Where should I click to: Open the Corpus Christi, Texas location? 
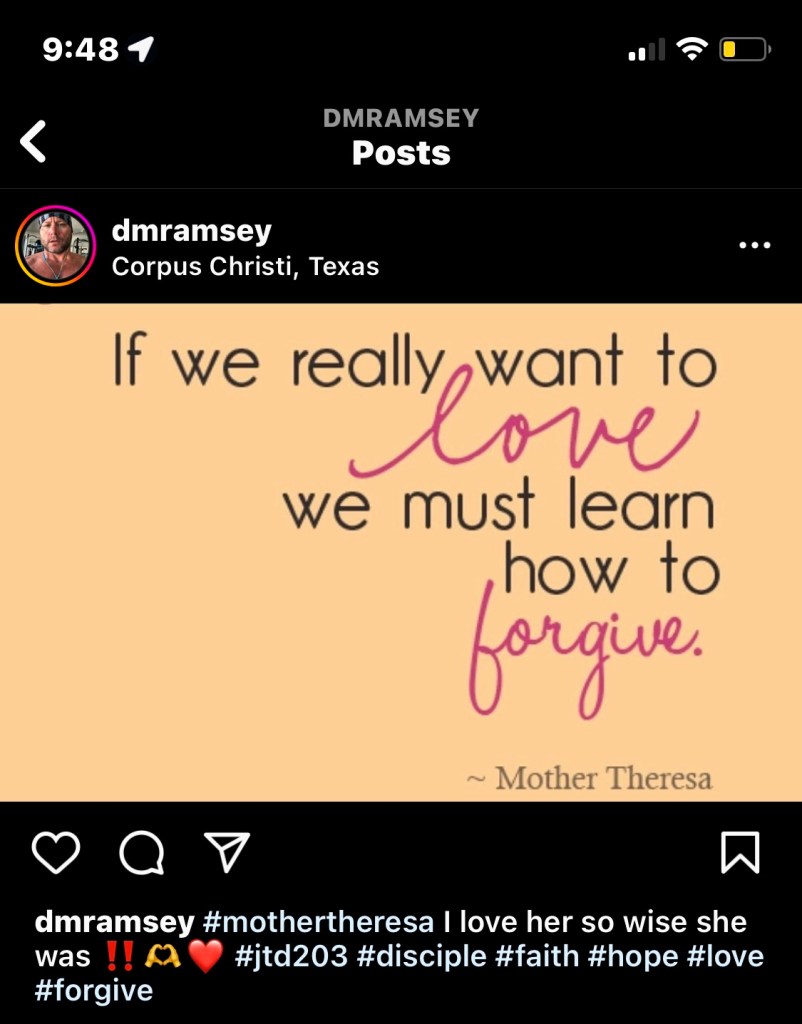coord(245,267)
